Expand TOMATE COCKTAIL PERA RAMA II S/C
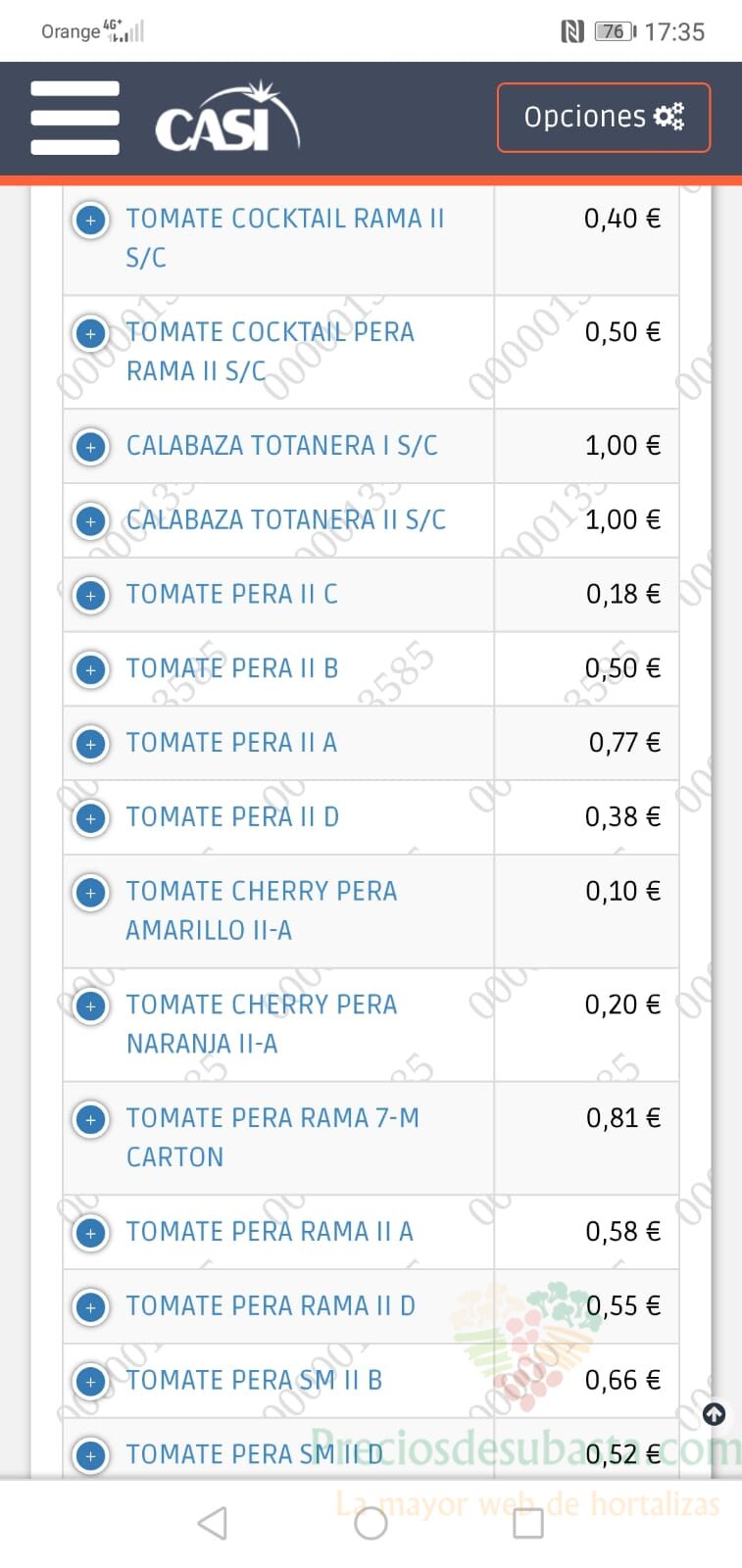 pyautogui.click(x=91, y=334)
